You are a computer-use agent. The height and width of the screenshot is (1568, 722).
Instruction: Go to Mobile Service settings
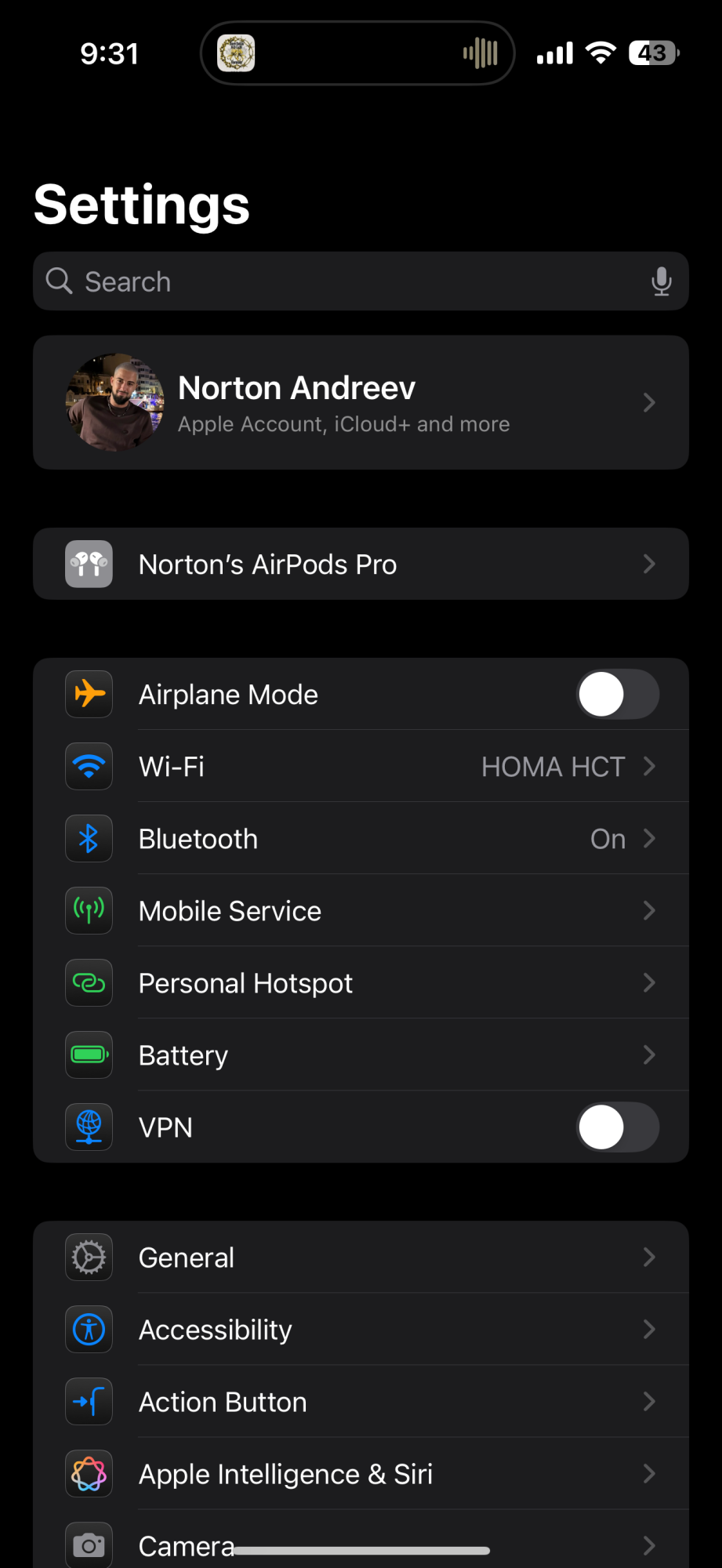[x=361, y=911]
